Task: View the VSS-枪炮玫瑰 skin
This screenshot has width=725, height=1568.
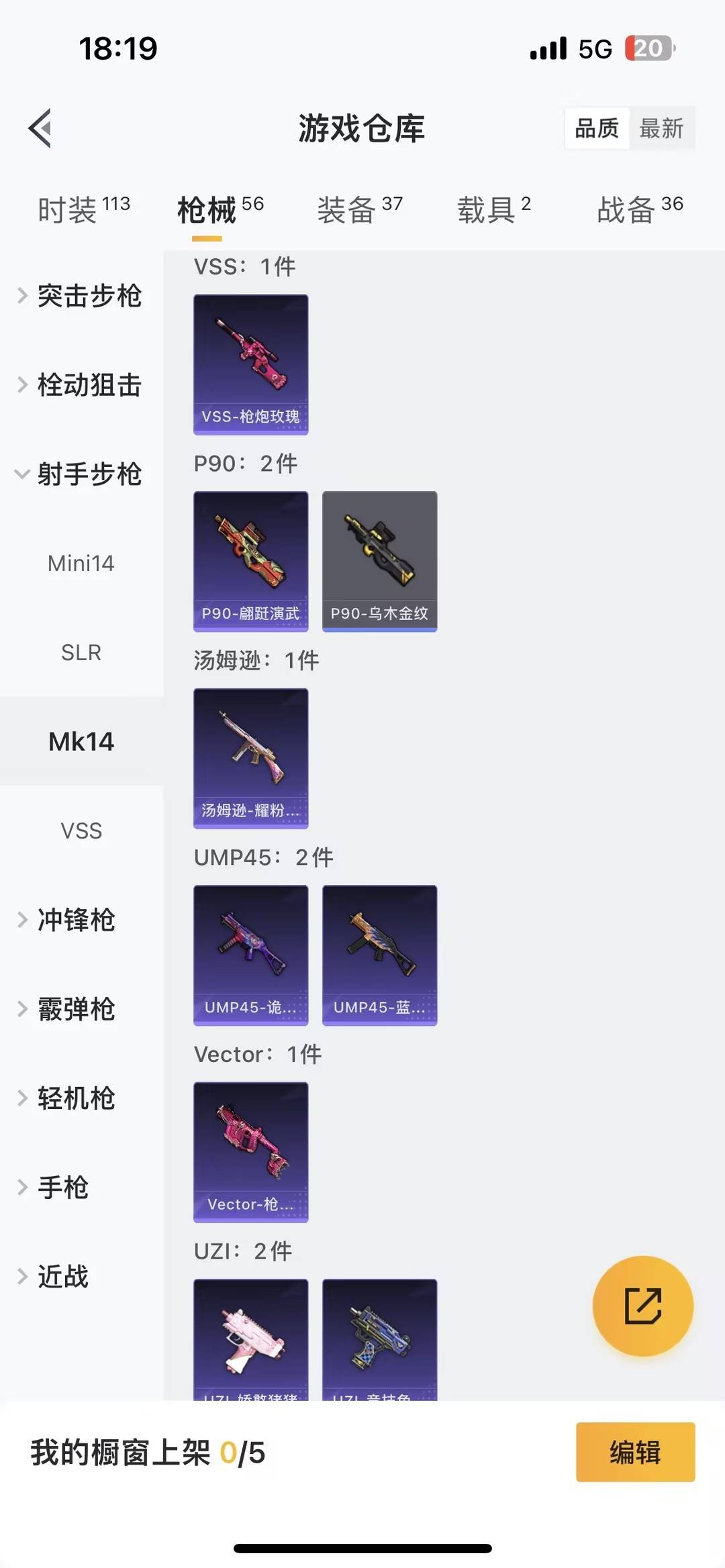Action: point(250,362)
